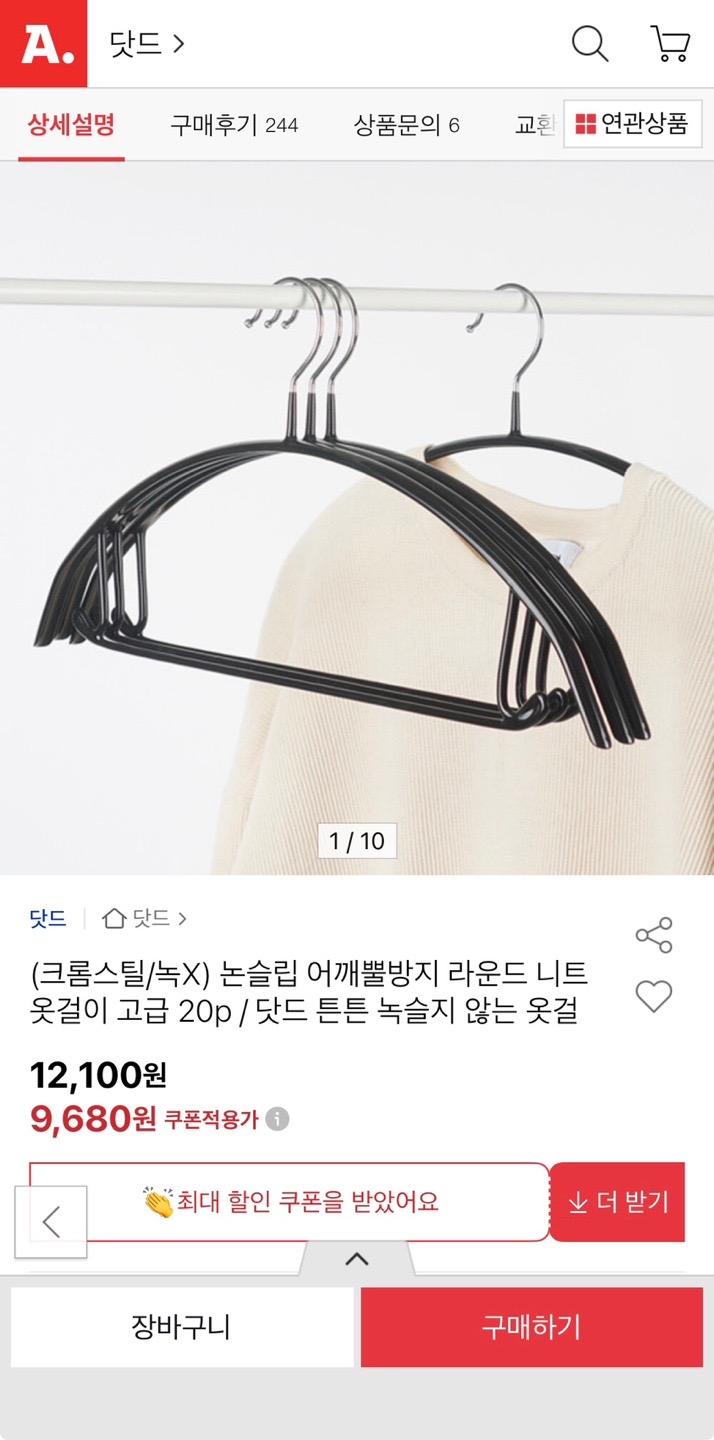Image resolution: width=714 pixels, height=1440 pixels.
Task: Switch to the 구매후기 244 tab
Action: pos(234,125)
